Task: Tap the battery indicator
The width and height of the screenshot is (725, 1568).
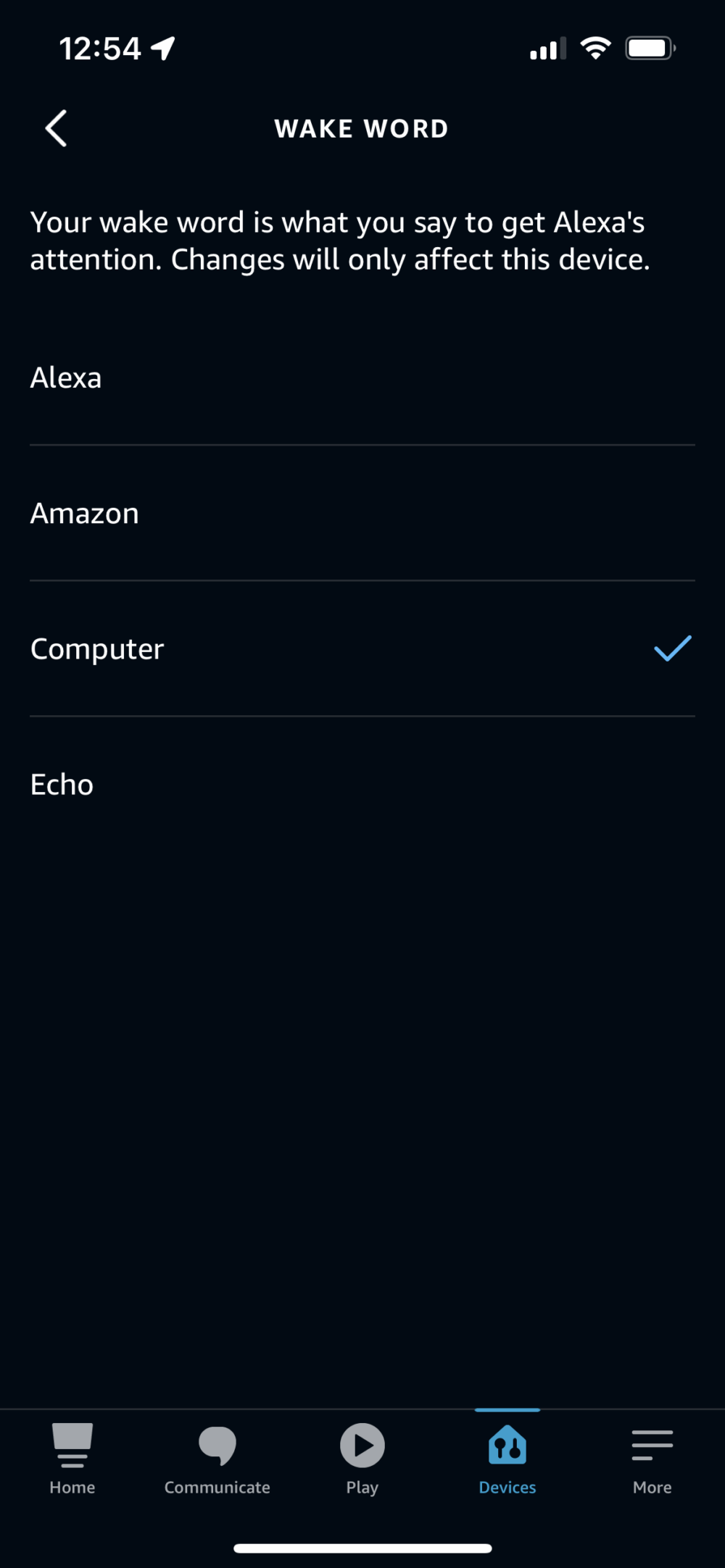Action: [649, 46]
